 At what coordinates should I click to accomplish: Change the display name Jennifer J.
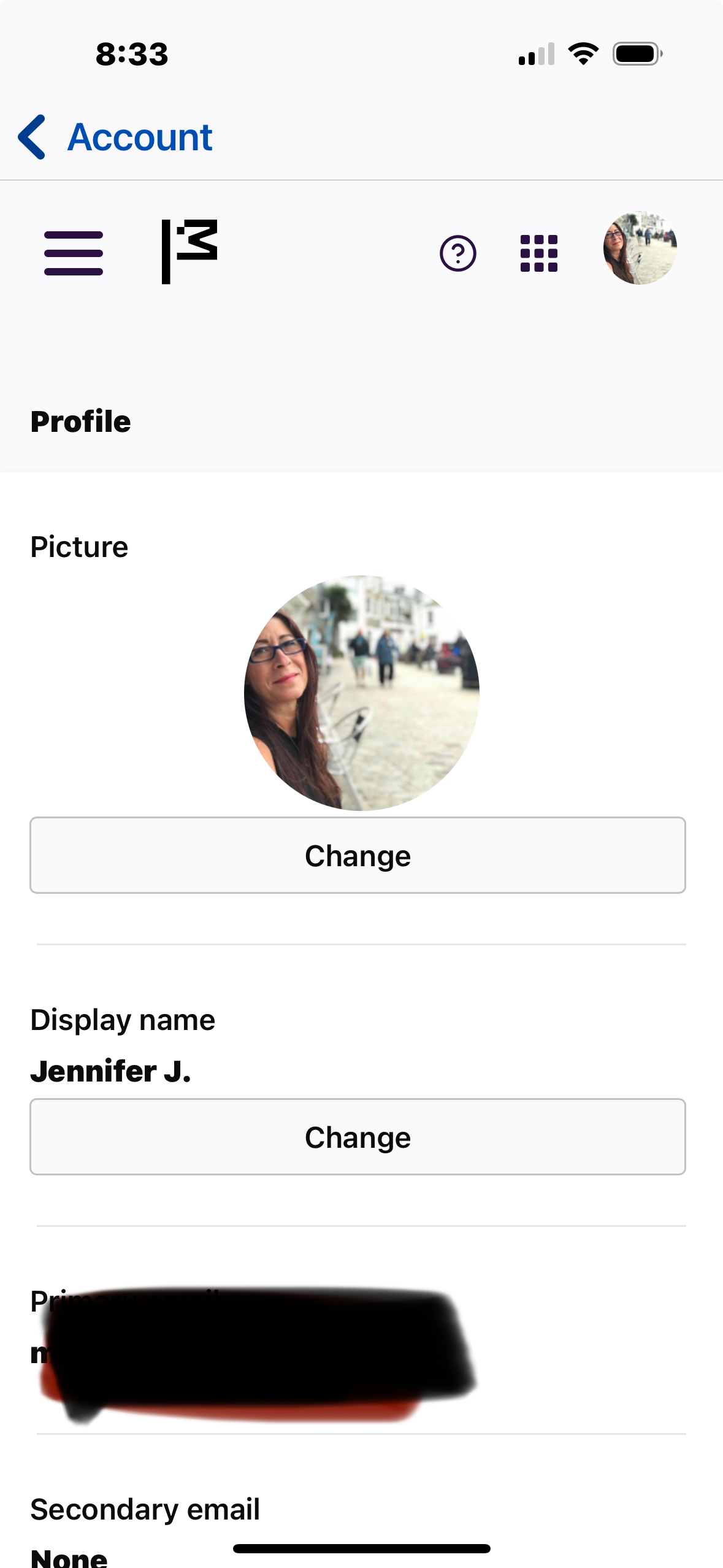(x=358, y=1137)
